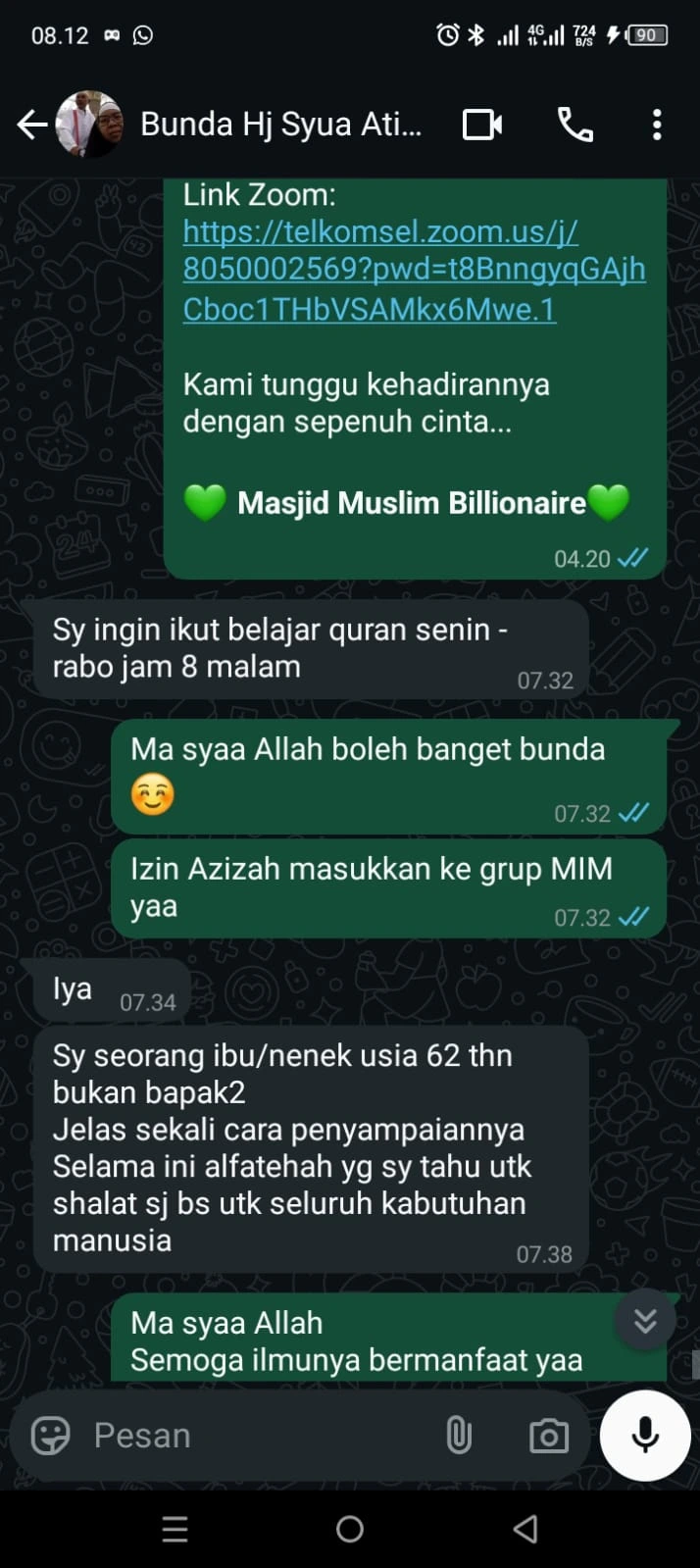Open Bunda Hj Syua Ati contact info

click(x=280, y=125)
